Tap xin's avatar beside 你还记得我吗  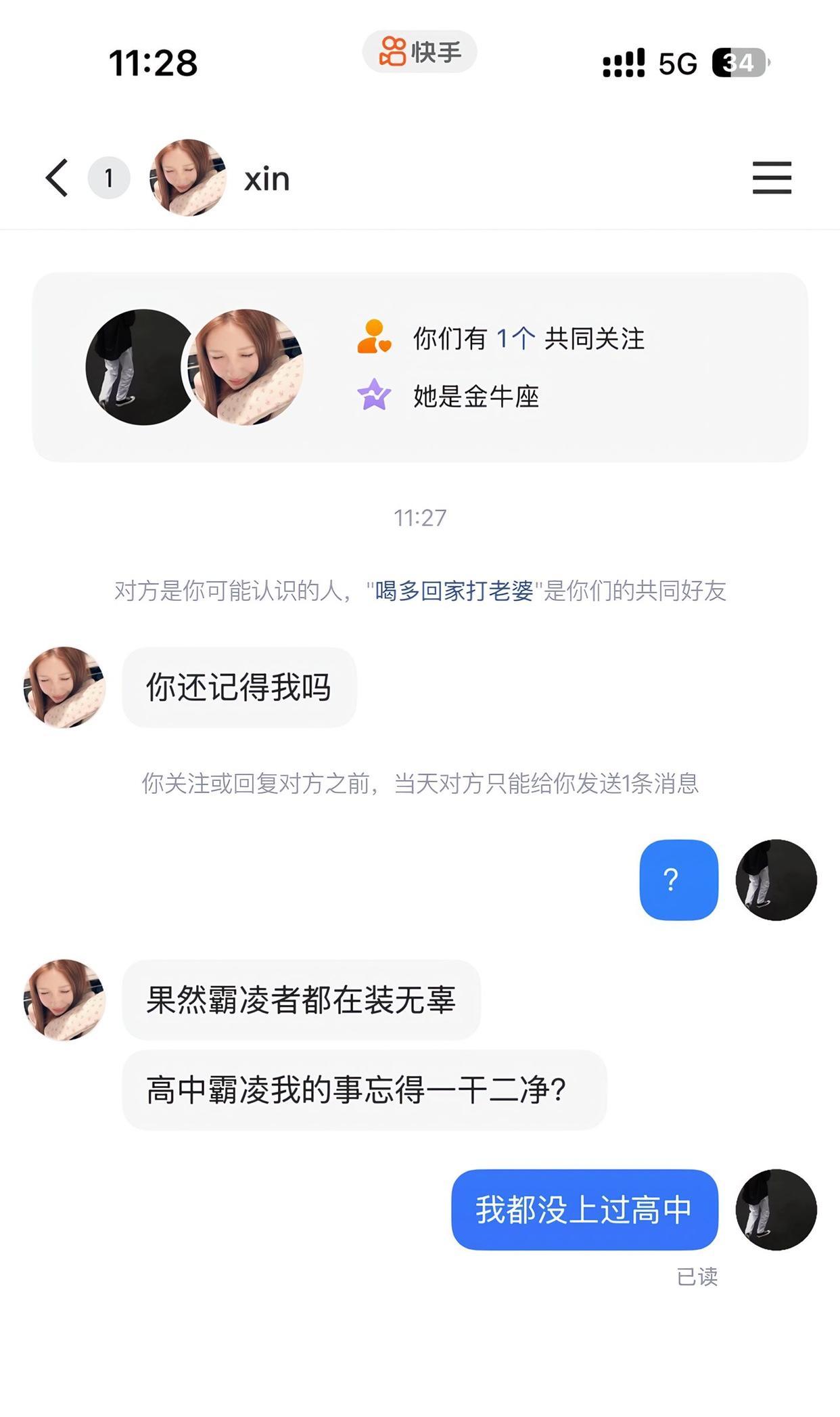coord(65,688)
